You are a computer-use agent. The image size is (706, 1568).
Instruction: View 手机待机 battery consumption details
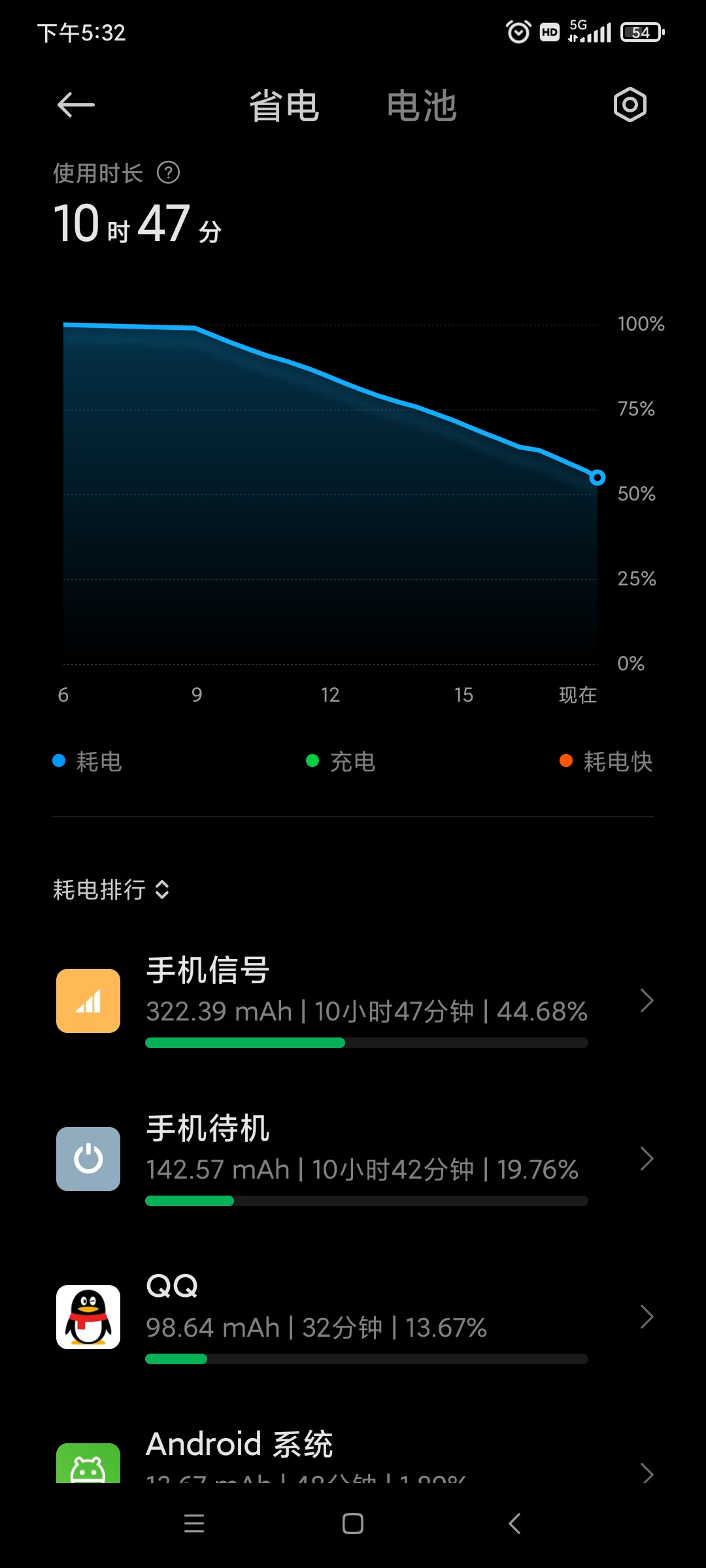pyautogui.click(x=353, y=1159)
